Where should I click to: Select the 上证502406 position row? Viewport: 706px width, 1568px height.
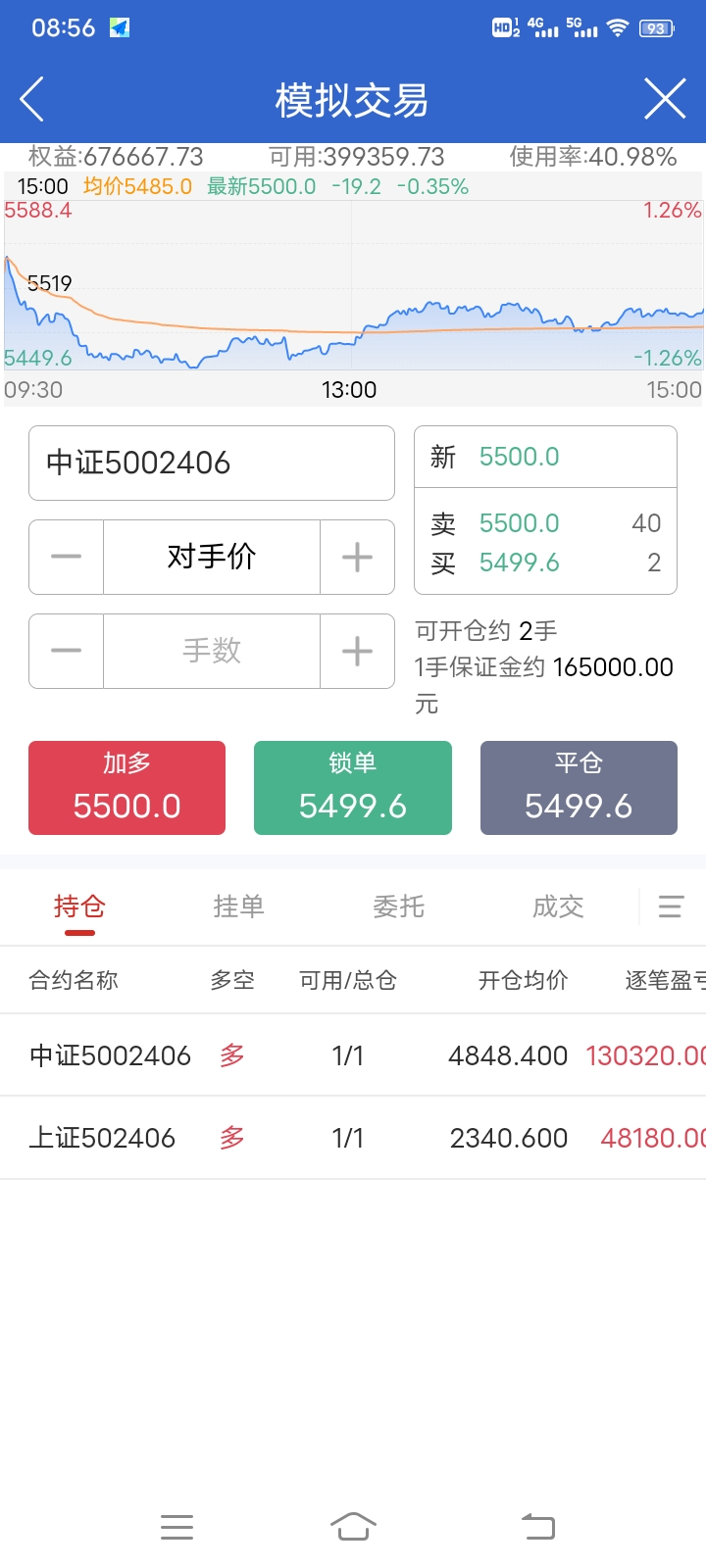pyautogui.click(x=353, y=1138)
